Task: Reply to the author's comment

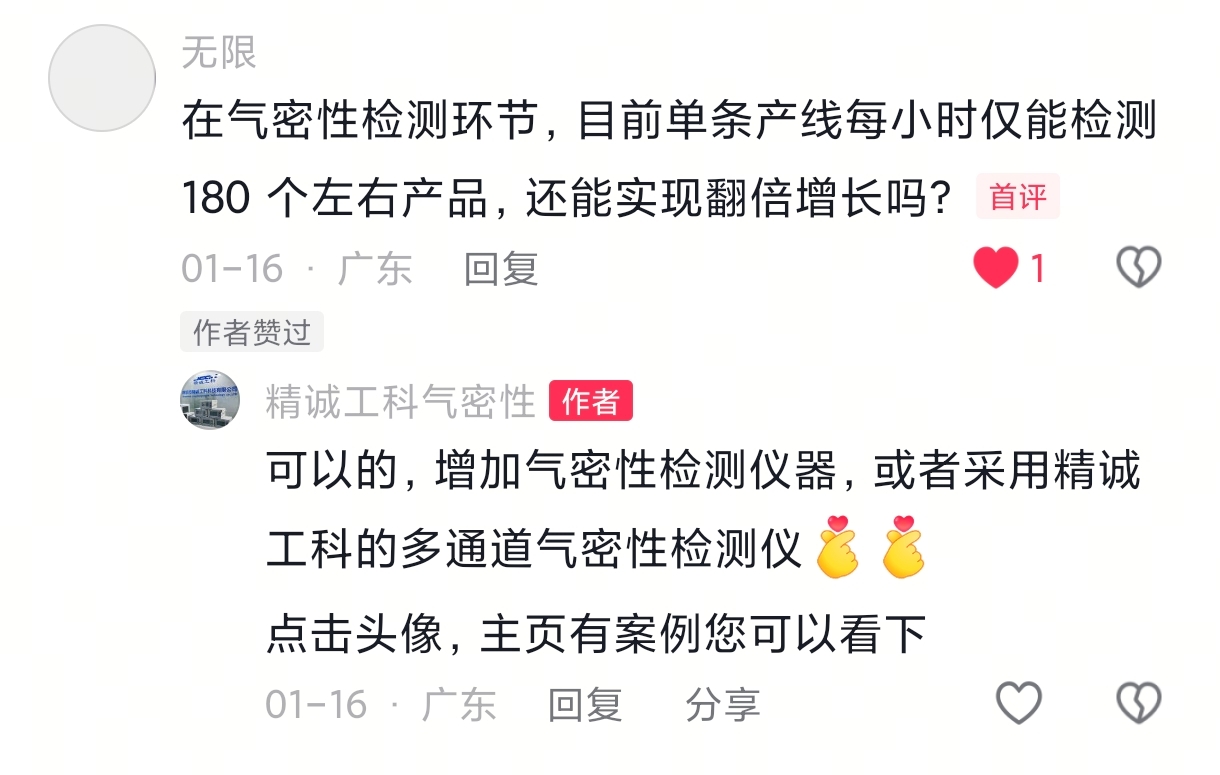Action: coord(585,705)
